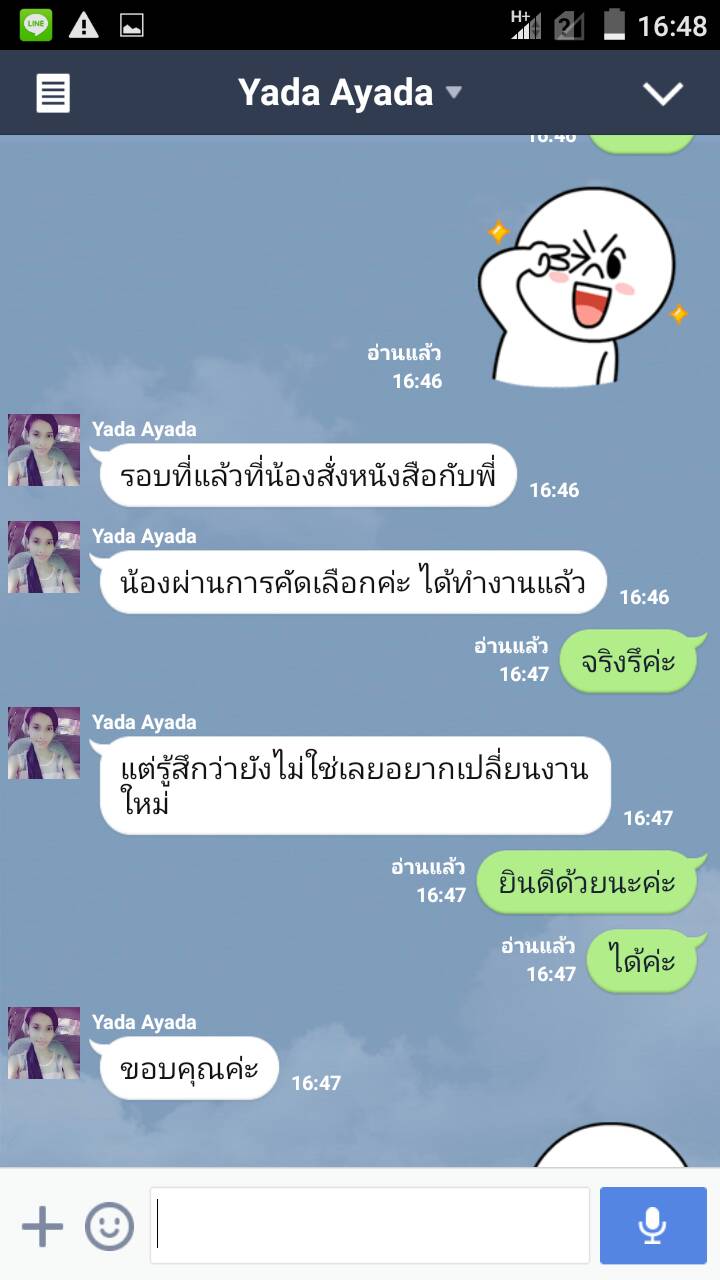Focus the message text field
The image size is (720, 1280).
point(370,1226)
